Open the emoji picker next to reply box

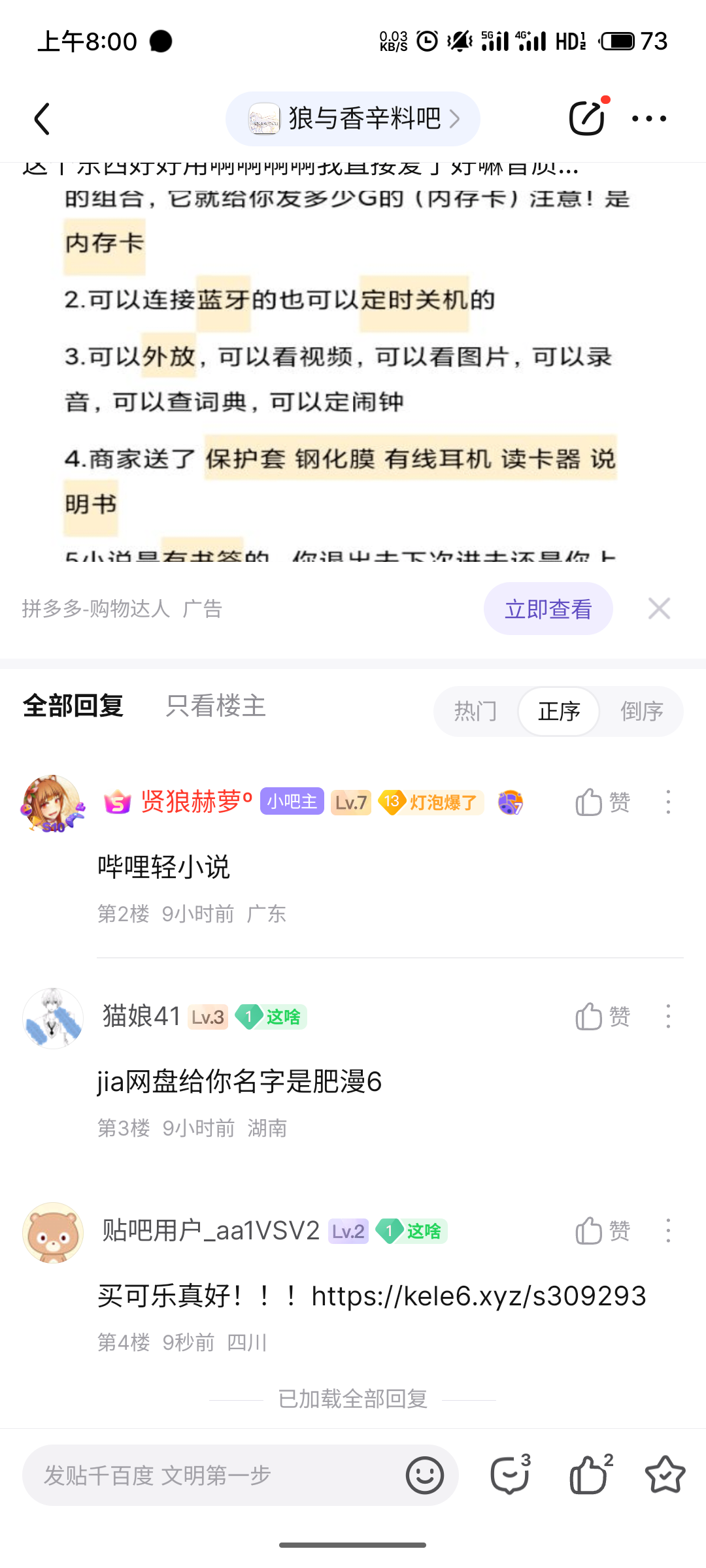(424, 1475)
